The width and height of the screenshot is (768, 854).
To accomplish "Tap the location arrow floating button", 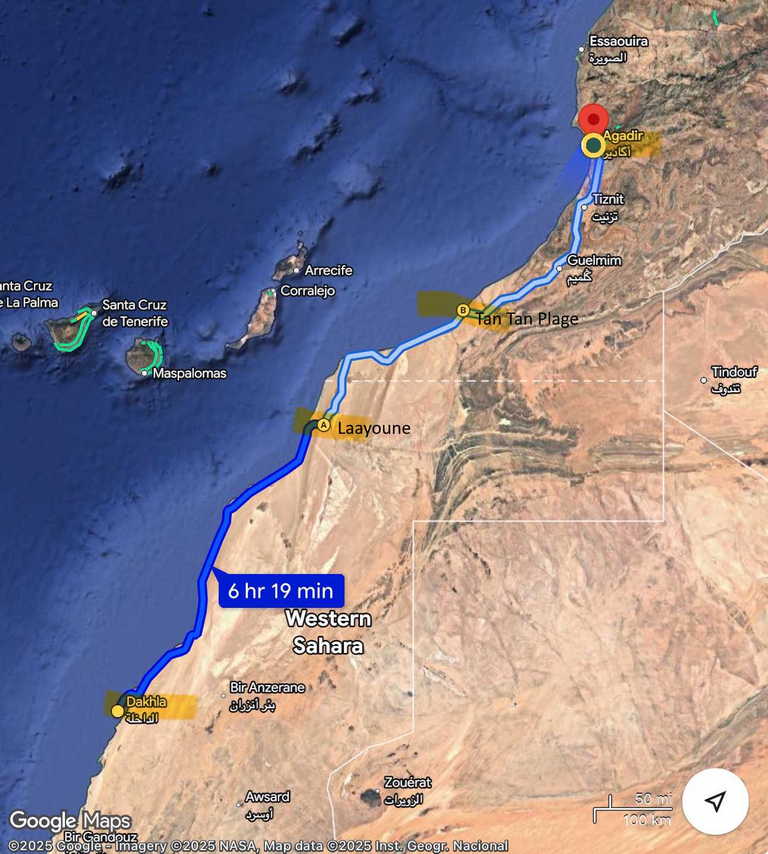I will [x=715, y=801].
